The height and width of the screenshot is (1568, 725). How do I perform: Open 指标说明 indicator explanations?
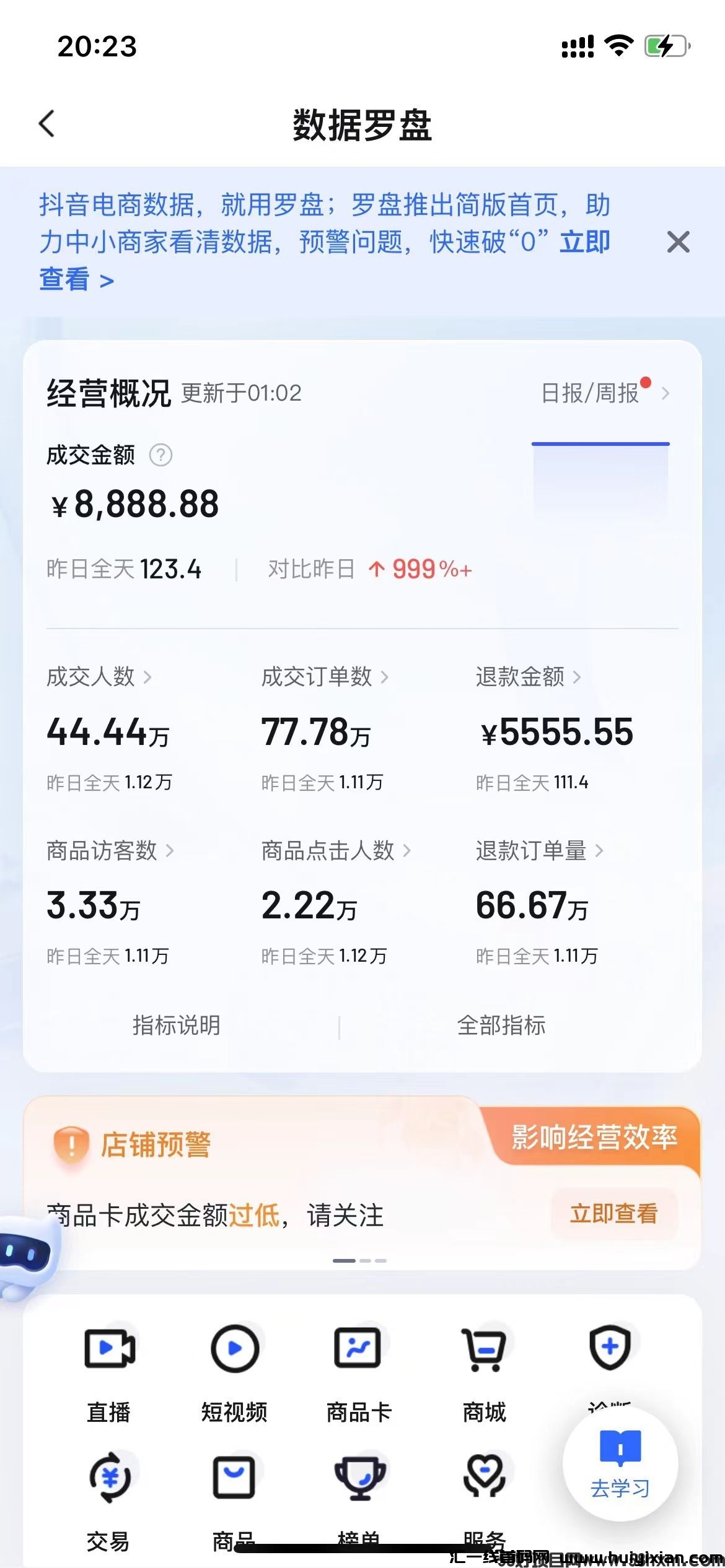click(x=176, y=1025)
